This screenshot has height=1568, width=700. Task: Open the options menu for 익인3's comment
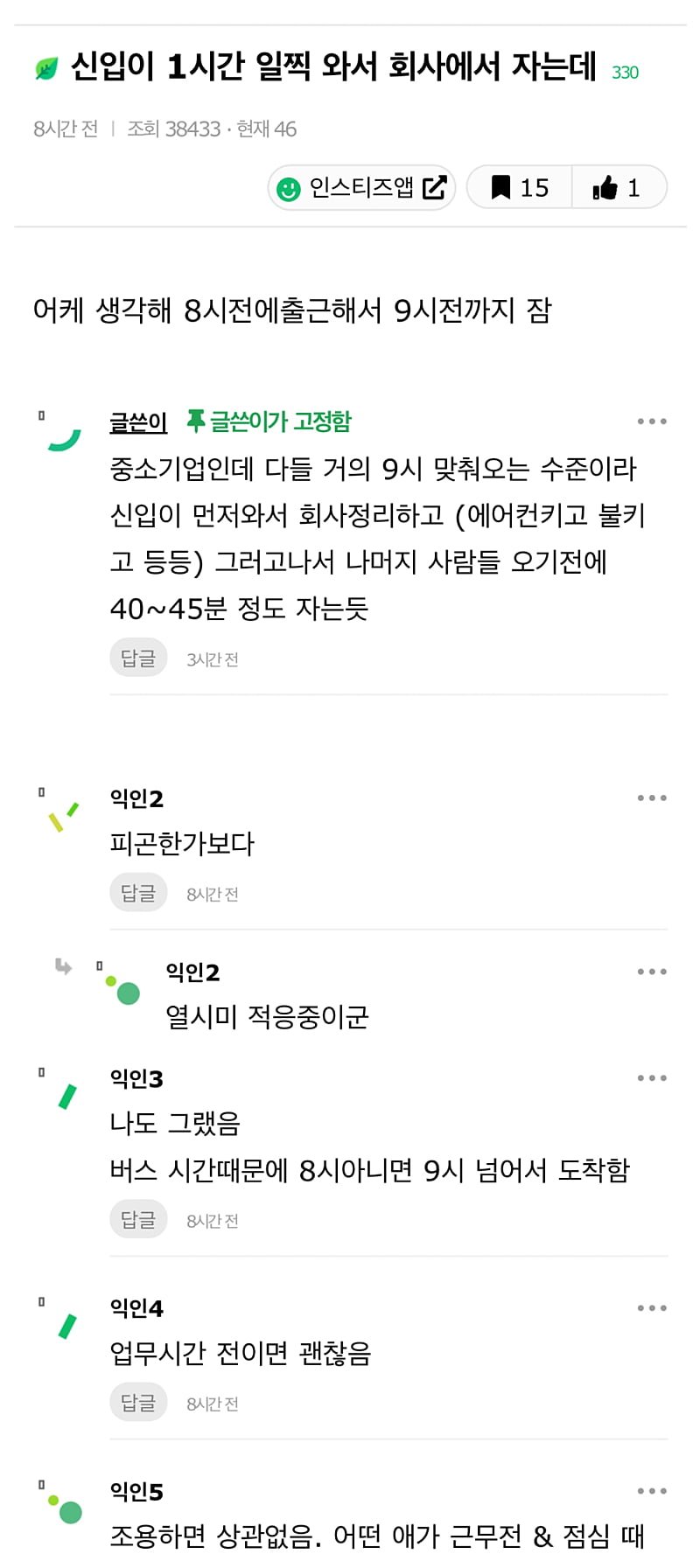coord(652,1077)
